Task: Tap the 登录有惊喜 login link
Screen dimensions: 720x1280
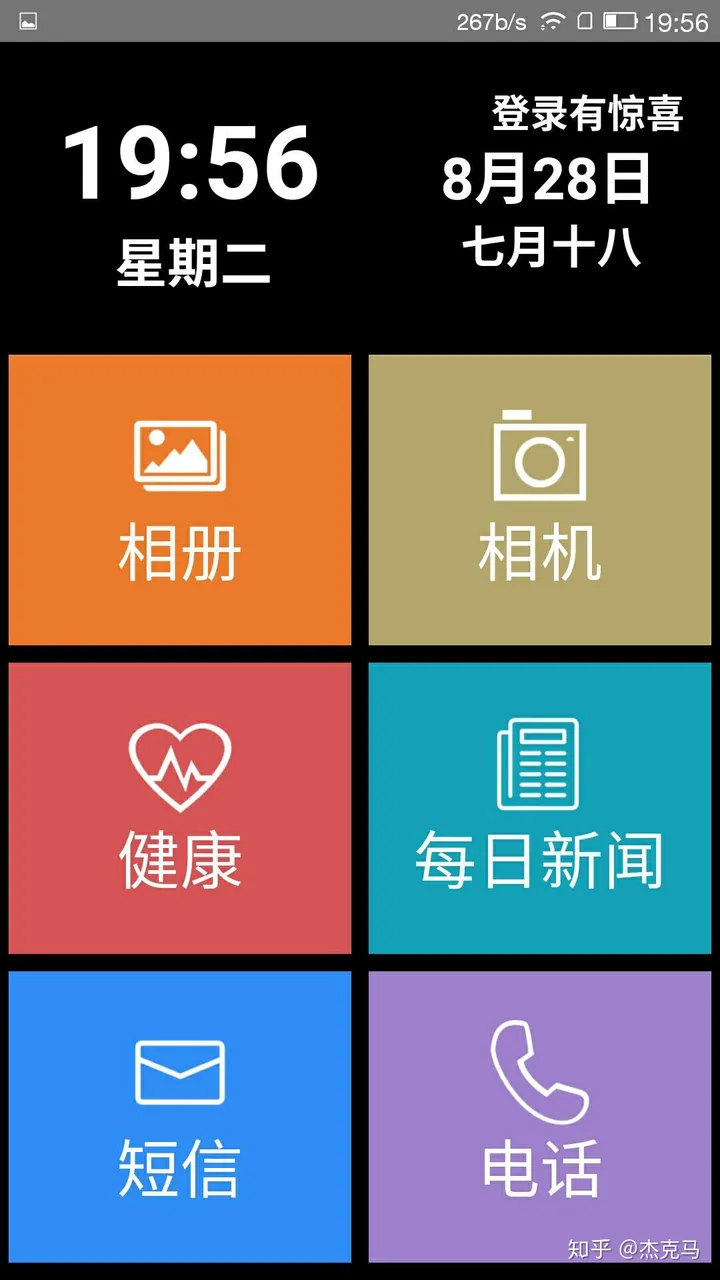Action: tap(587, 114)
